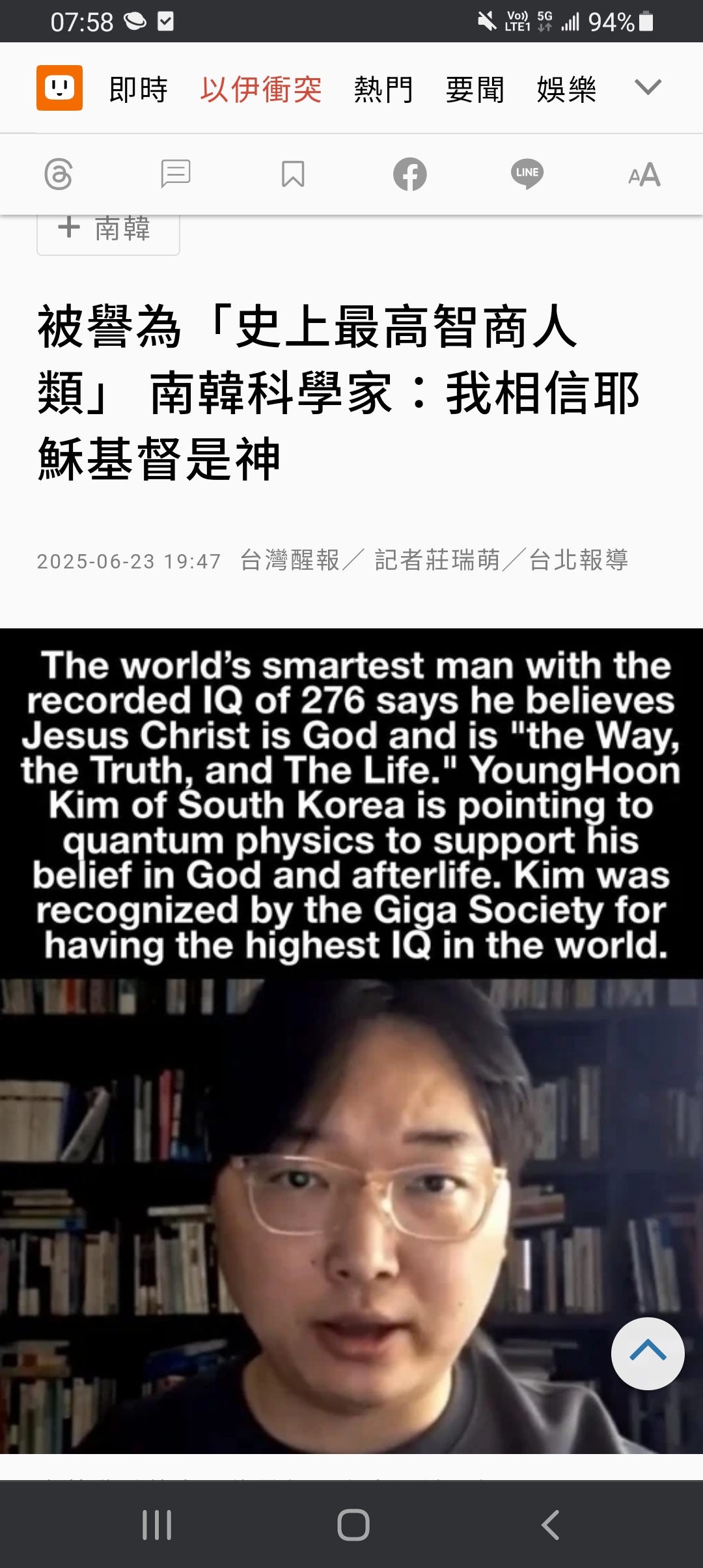Viewport: 703px width, 1568px height.
Task: Follow the 南韓 topic tag
Action: pos(108,230)
